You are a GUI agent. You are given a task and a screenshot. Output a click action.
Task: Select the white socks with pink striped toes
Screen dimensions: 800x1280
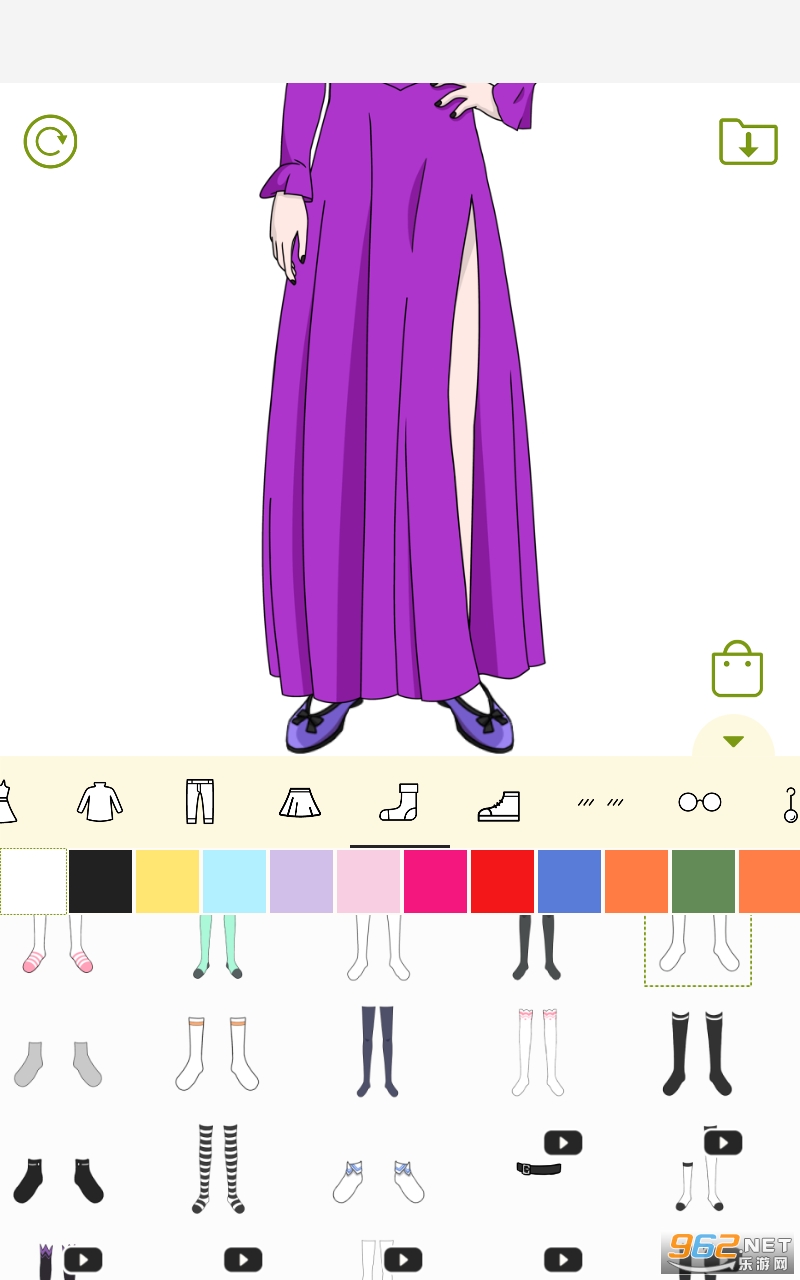tap(58, 944)
